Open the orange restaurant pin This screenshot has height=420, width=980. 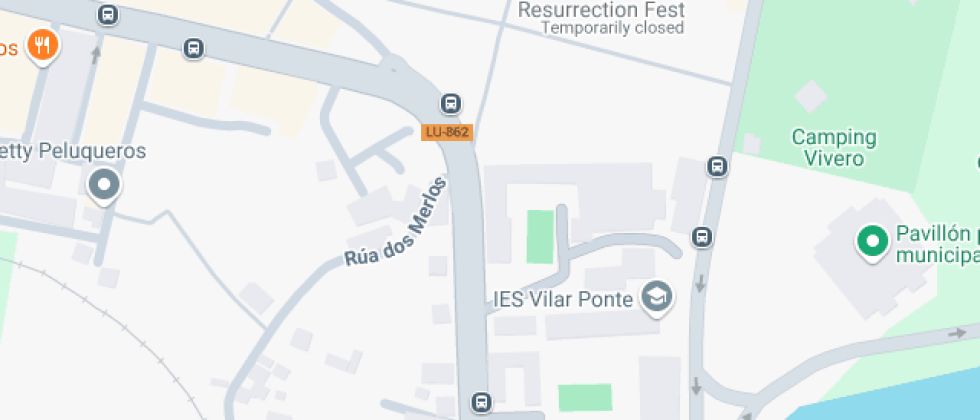point(42,44)
